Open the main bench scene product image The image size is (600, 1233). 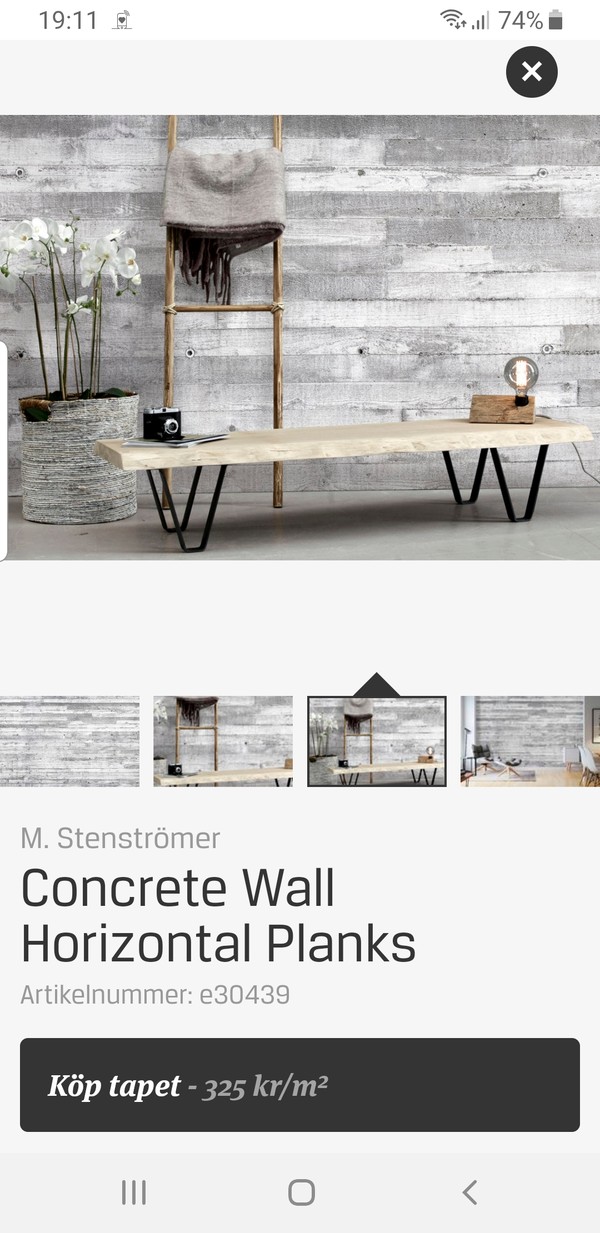[300, 337]
